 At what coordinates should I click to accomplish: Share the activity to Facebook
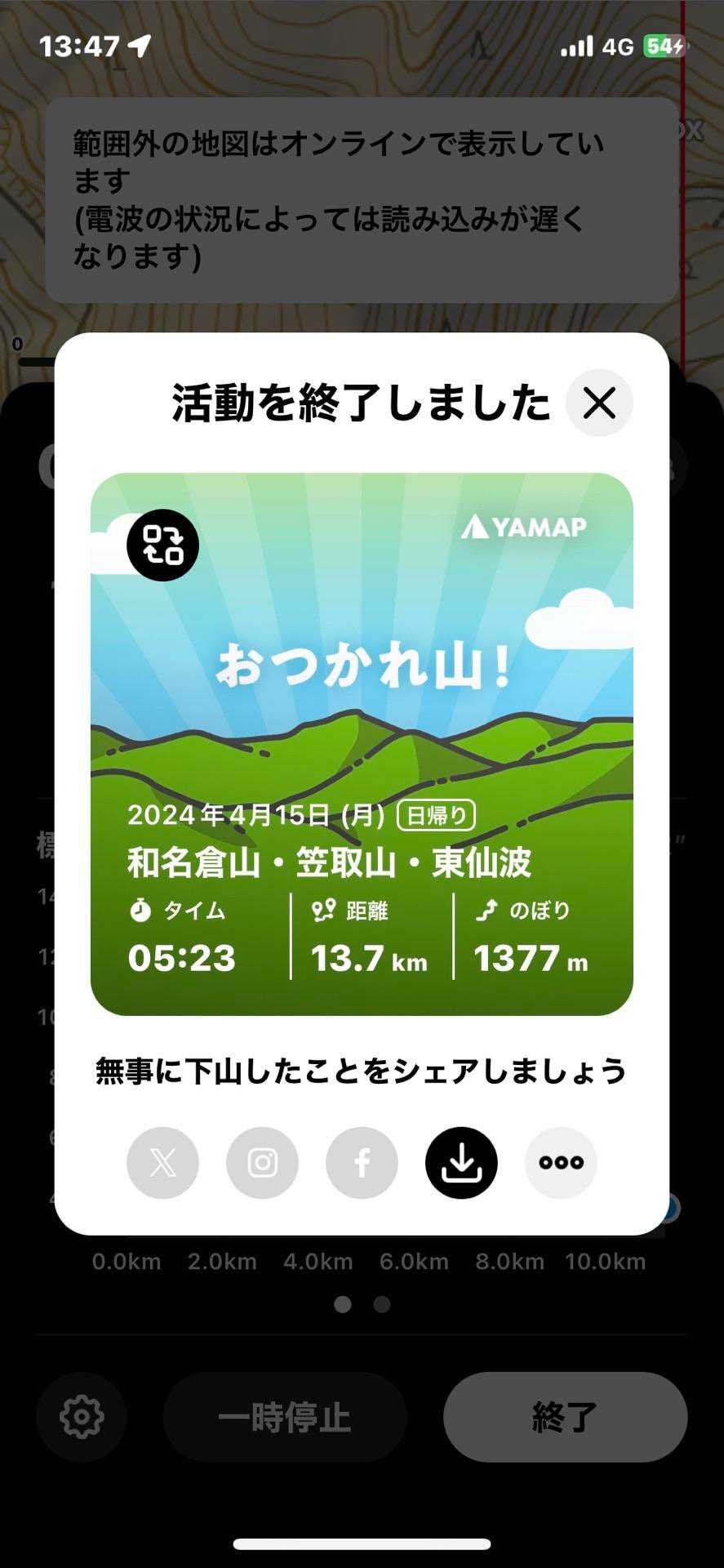click(362, 1163)
